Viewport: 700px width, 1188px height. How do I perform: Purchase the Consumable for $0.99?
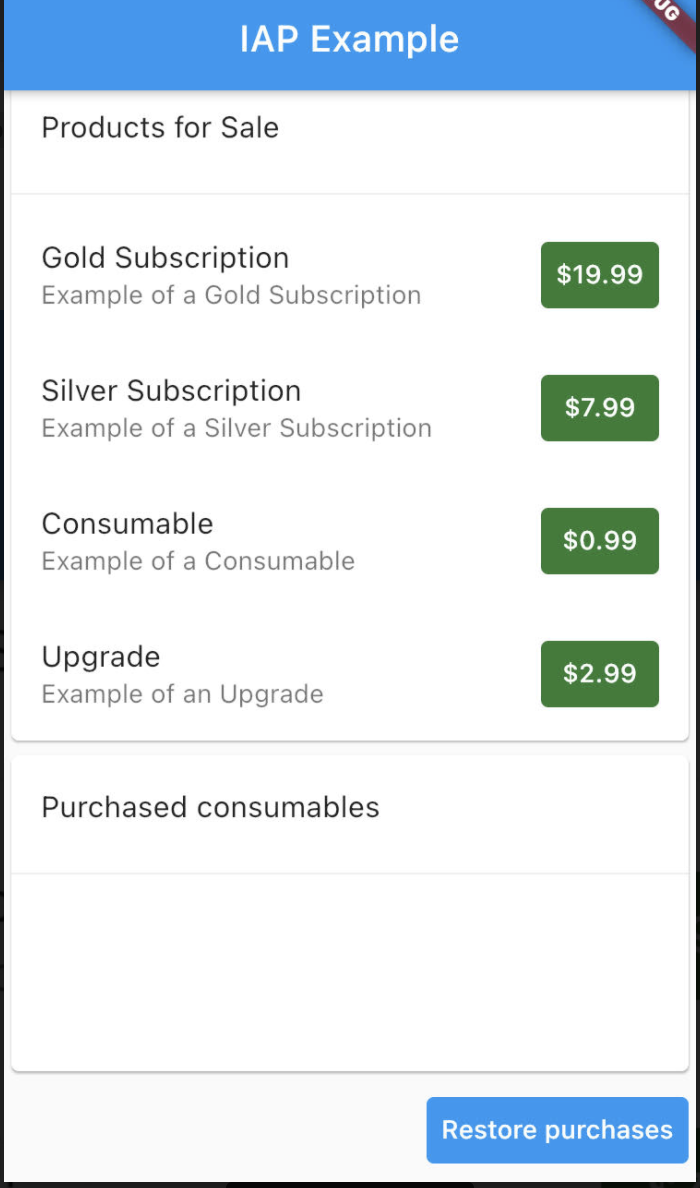click(x=599, y=541)
